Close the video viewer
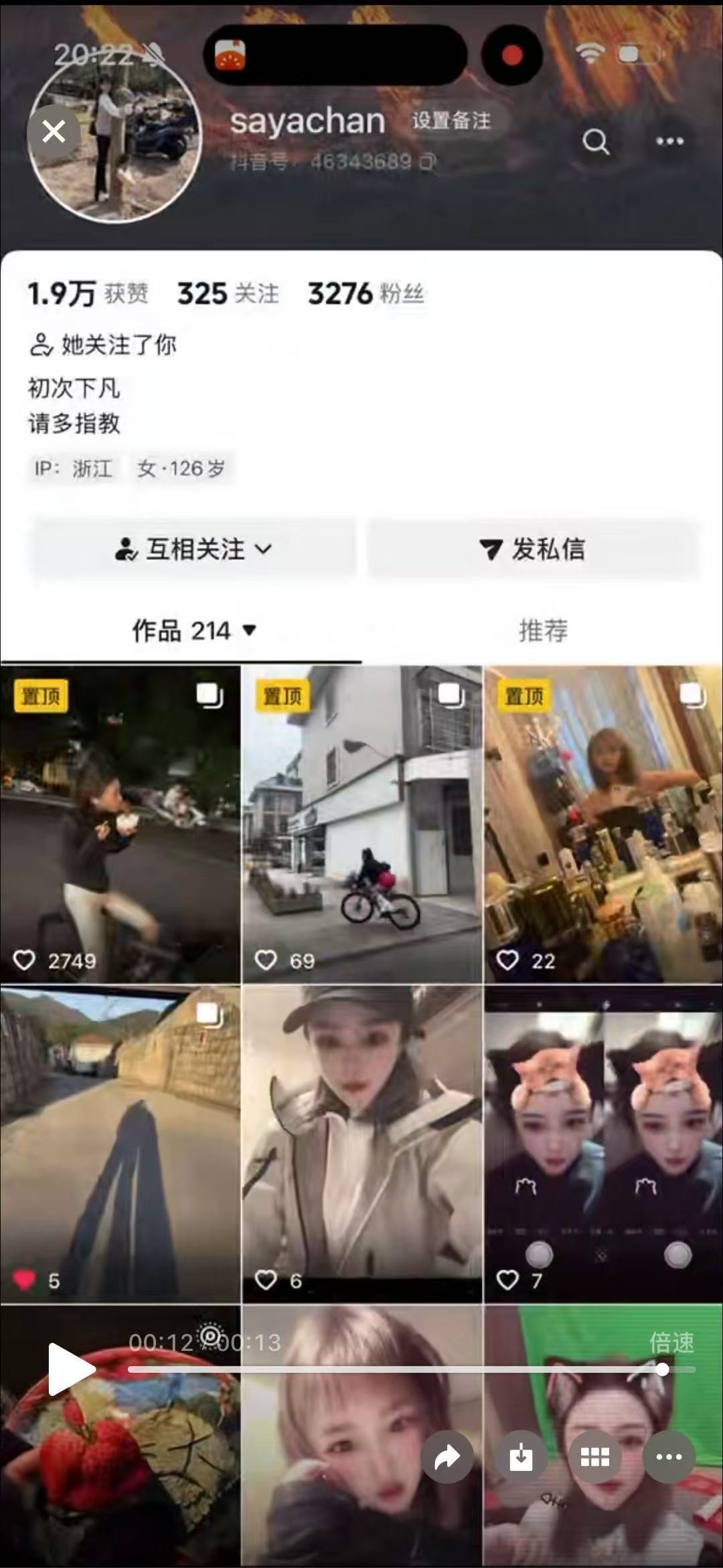This screenshot has height=1568, width=723. 54,132
